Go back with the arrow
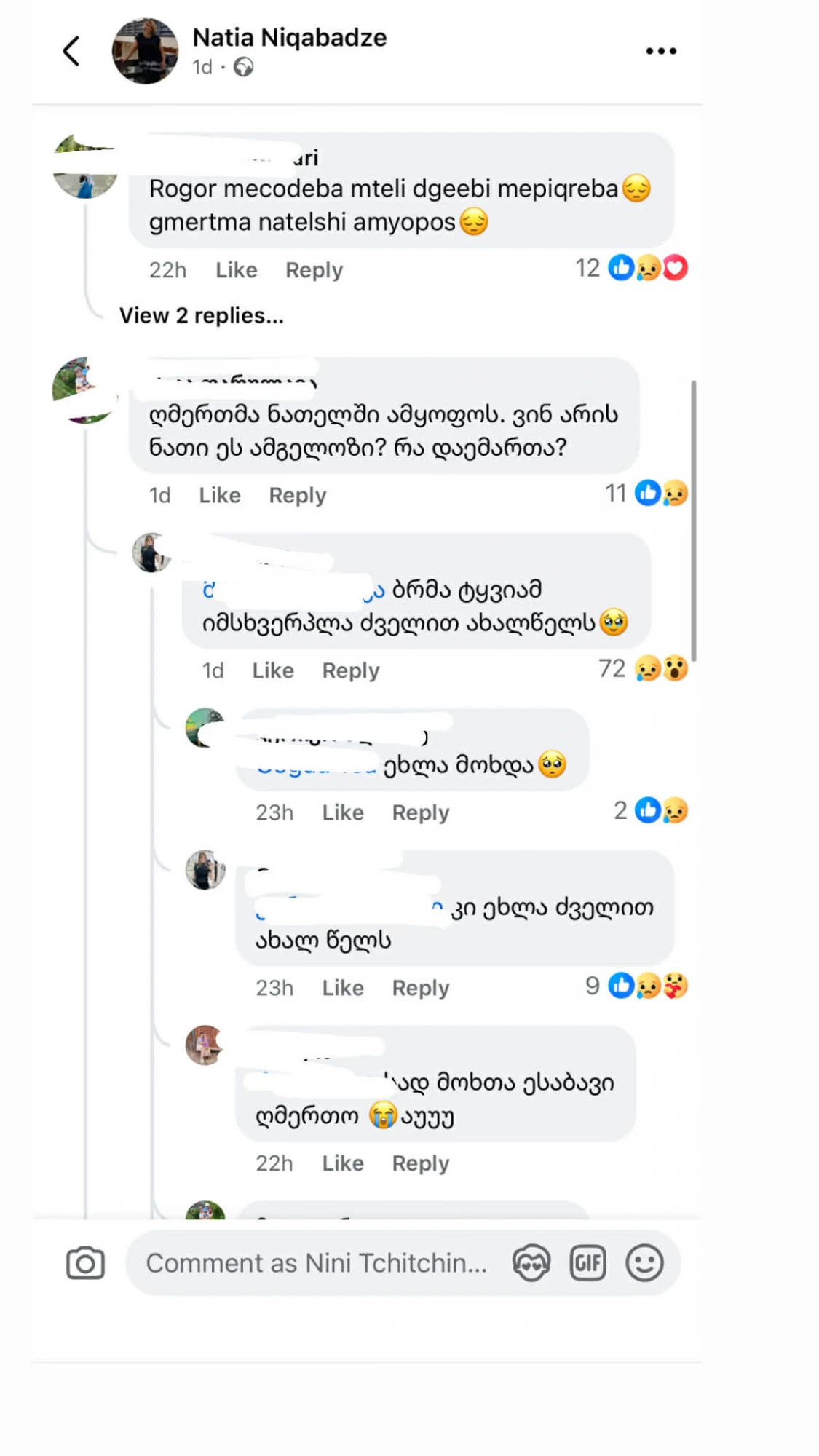 pos(71,51)
